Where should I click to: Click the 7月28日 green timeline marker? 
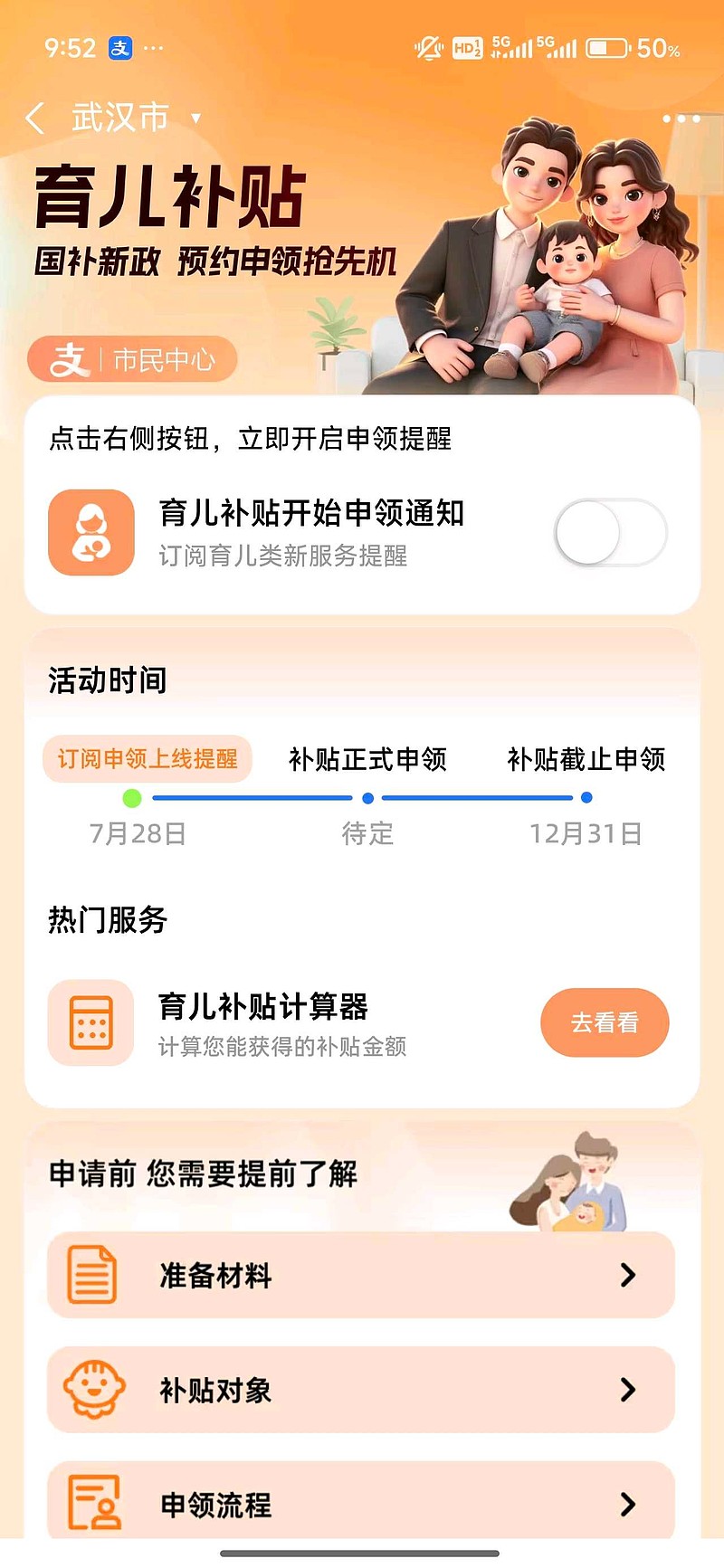[x=133, y=797]
